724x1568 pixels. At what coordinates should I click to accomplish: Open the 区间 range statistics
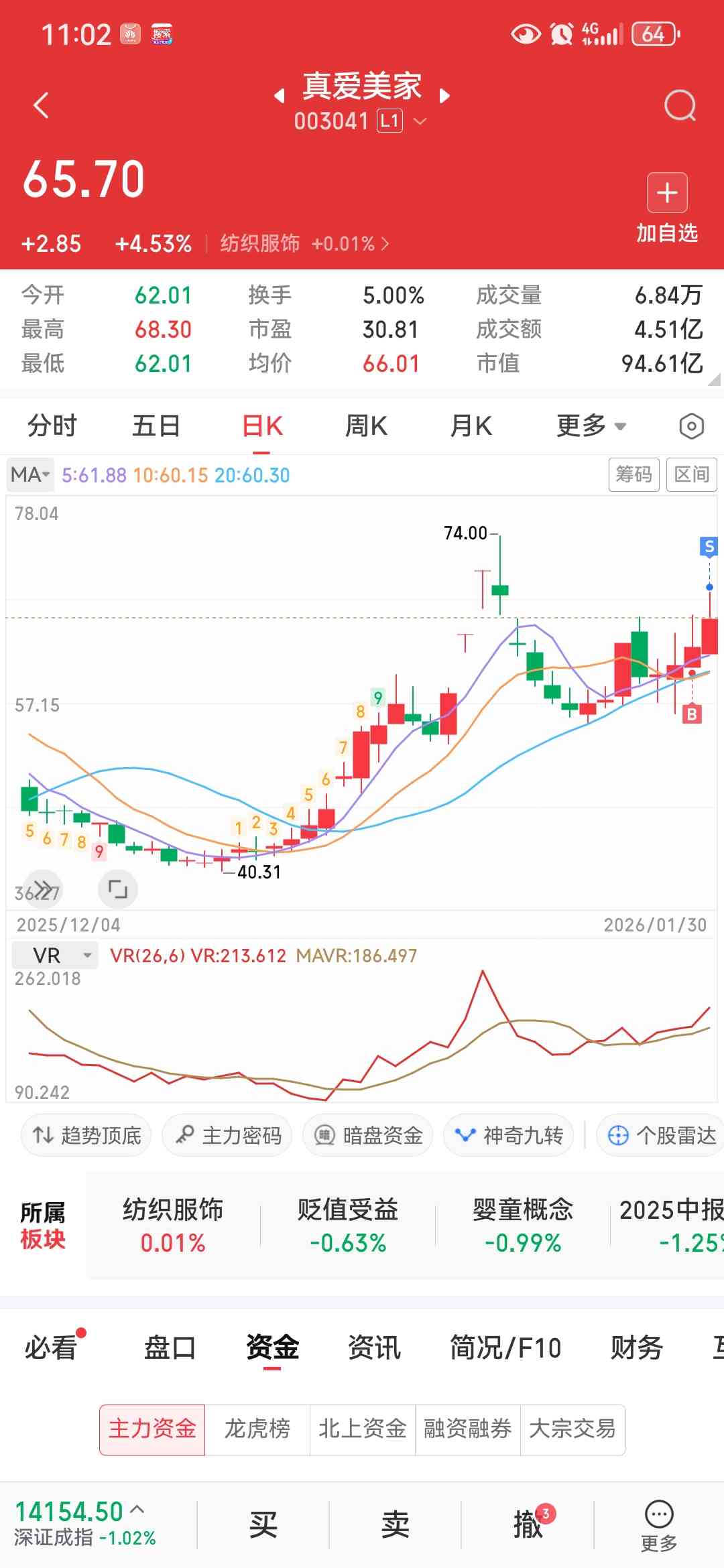pos(691,475)
